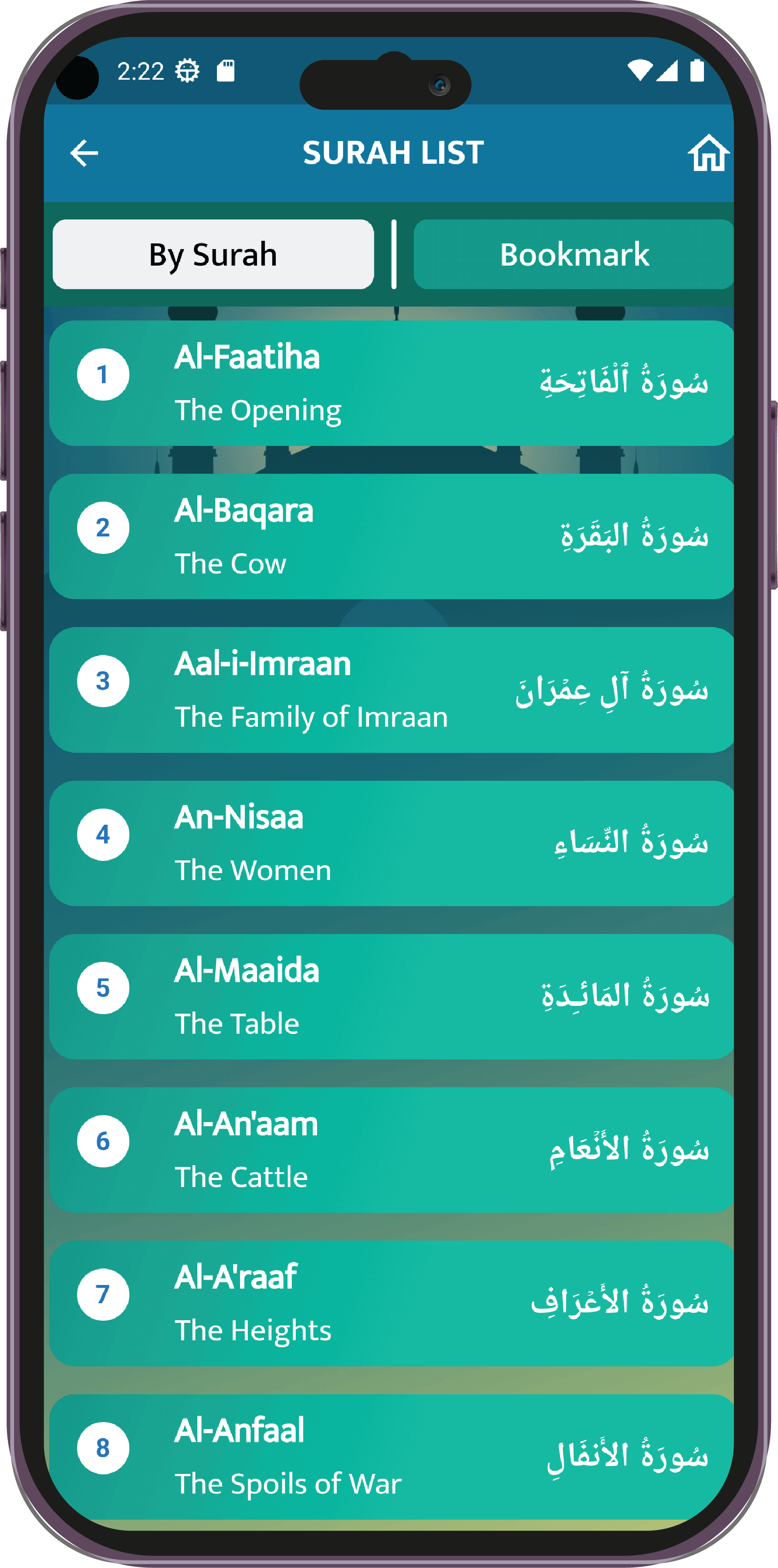The height and width of the screenshot is (1568, 778).
Task: Open Al-Anfaal, The Spoils of War
Action: [x=391, y=1456]
